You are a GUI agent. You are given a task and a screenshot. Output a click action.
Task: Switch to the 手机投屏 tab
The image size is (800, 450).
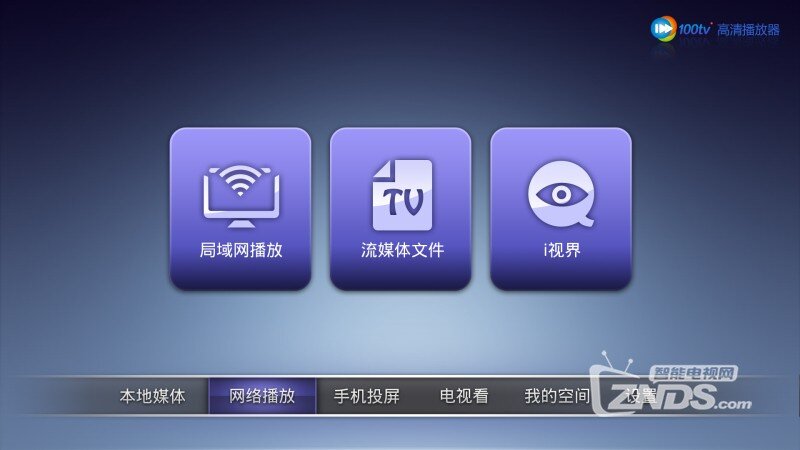point(366,396)
